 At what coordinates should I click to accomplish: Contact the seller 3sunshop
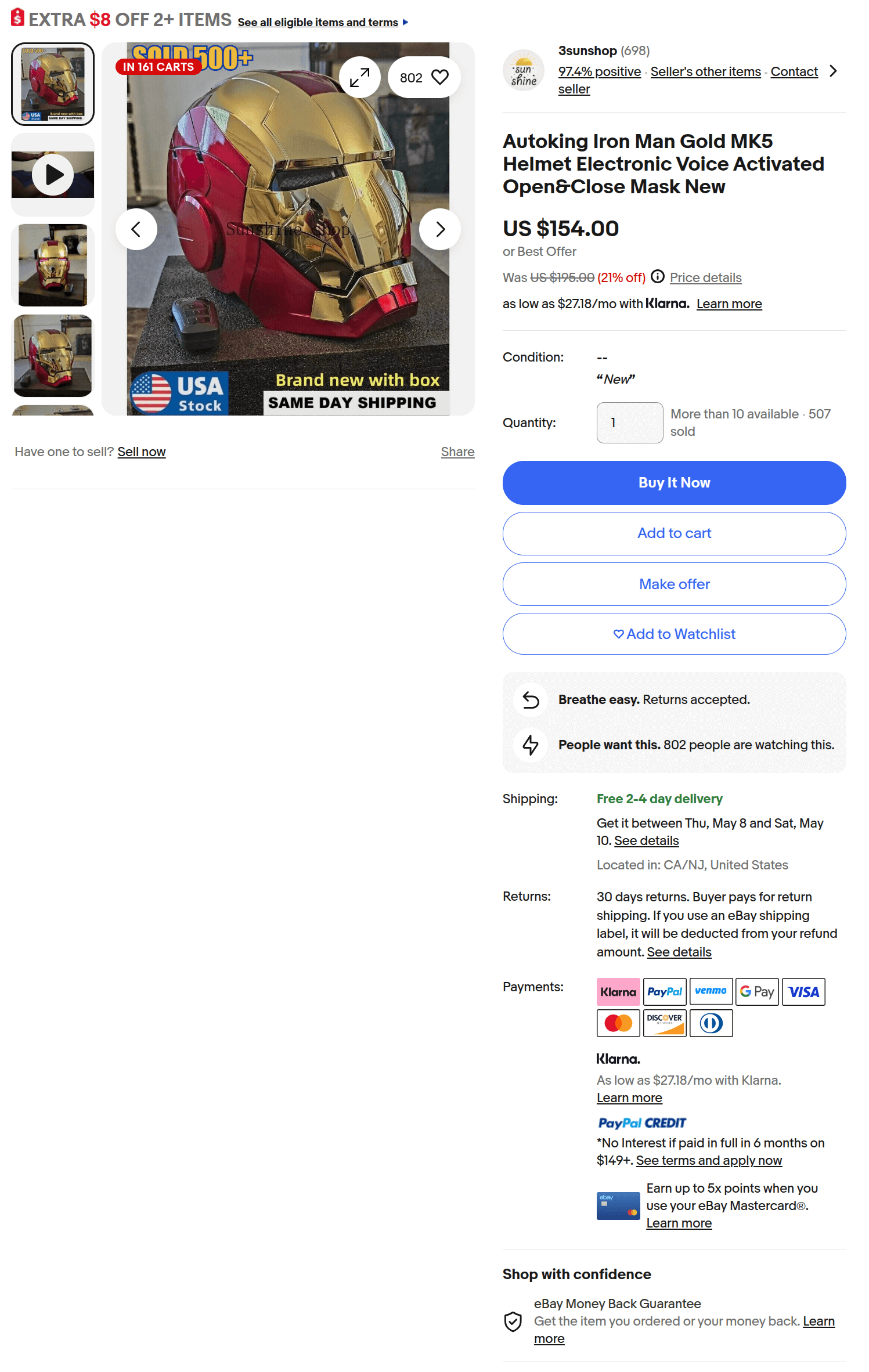click(x=794, y=71)
